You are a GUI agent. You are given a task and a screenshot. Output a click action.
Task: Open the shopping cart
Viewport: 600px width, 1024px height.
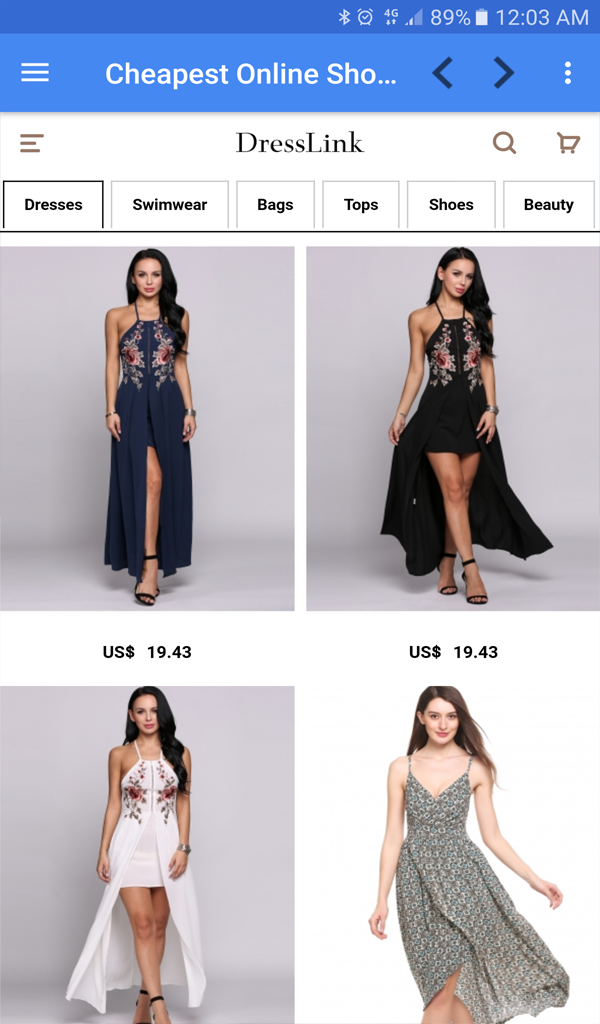568,143
